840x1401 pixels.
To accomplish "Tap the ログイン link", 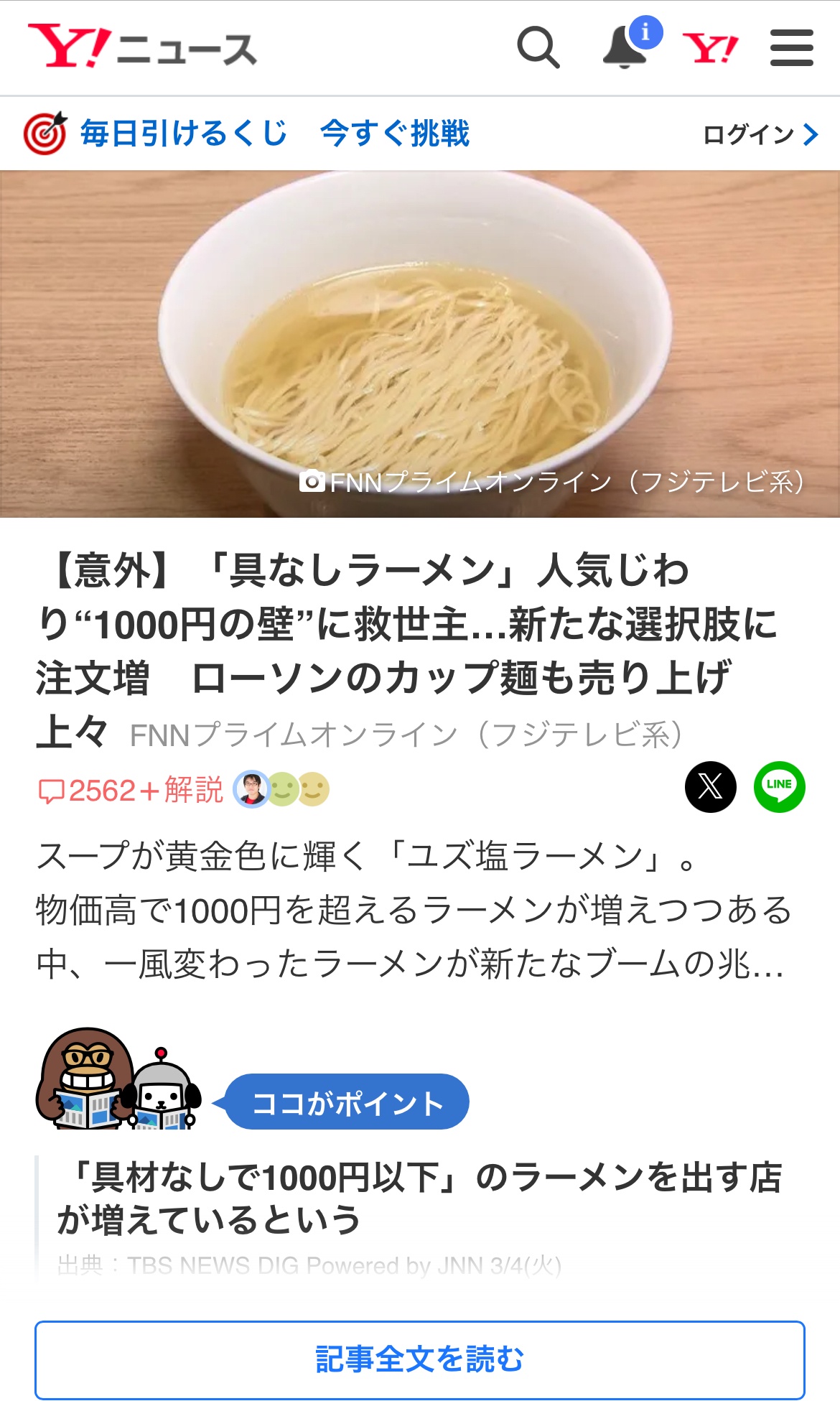I will 760,134.
